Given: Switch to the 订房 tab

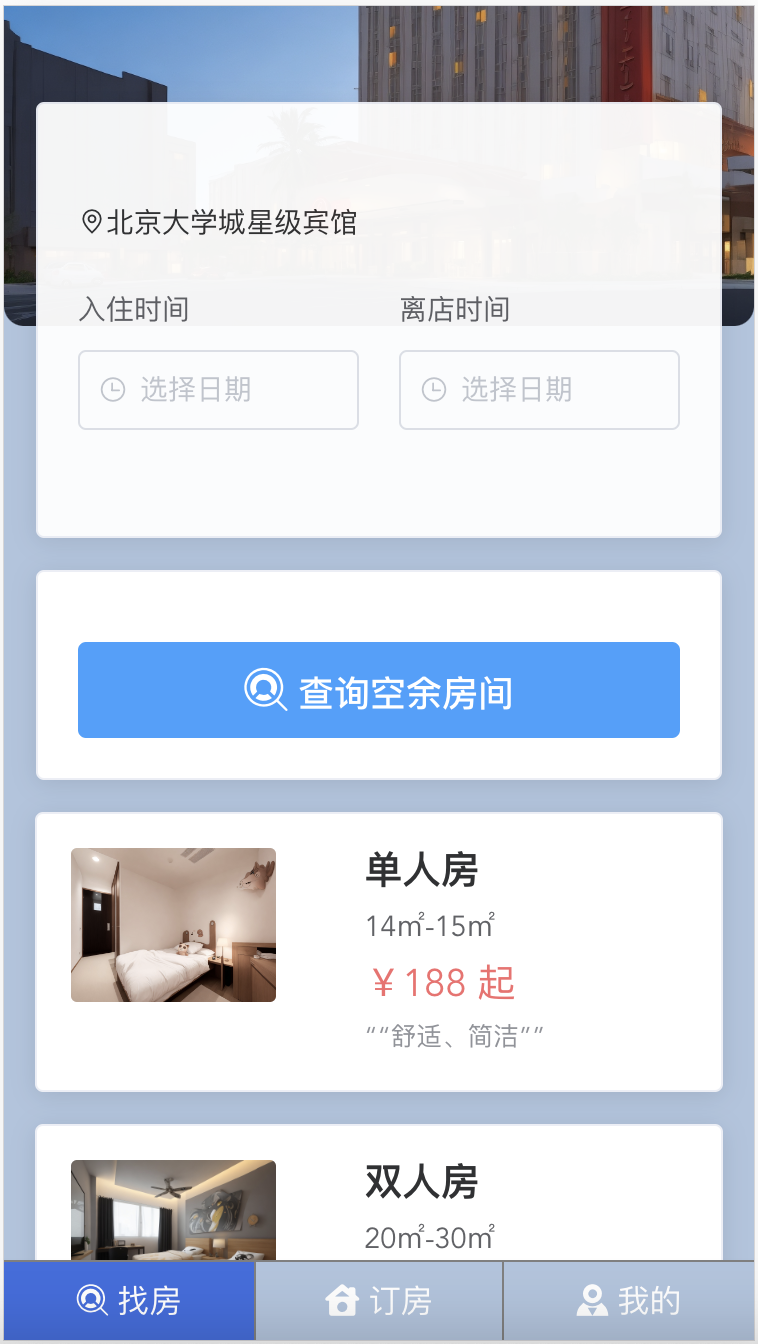Looking at the screenshot, I should [379, 1301].
